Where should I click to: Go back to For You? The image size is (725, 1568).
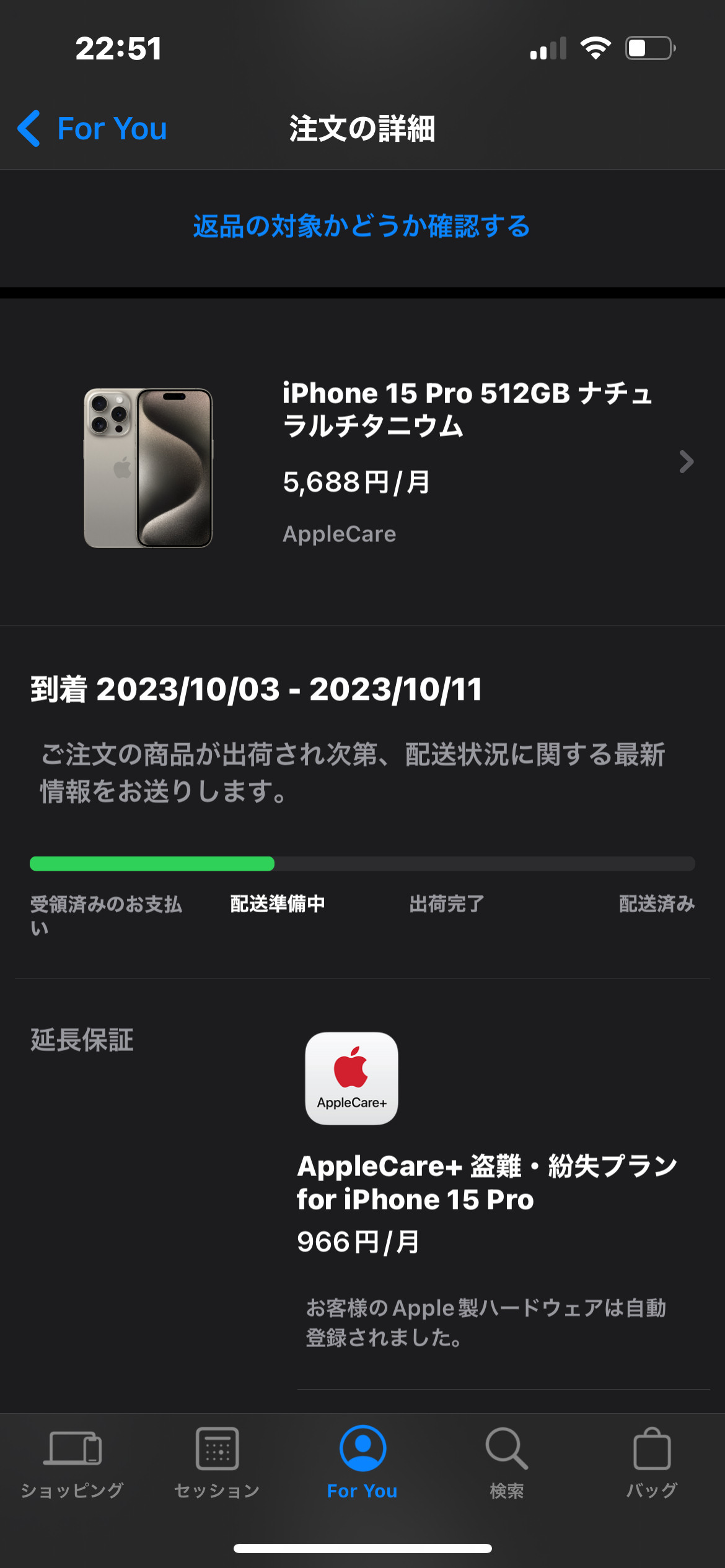click(x=92, y=129)
